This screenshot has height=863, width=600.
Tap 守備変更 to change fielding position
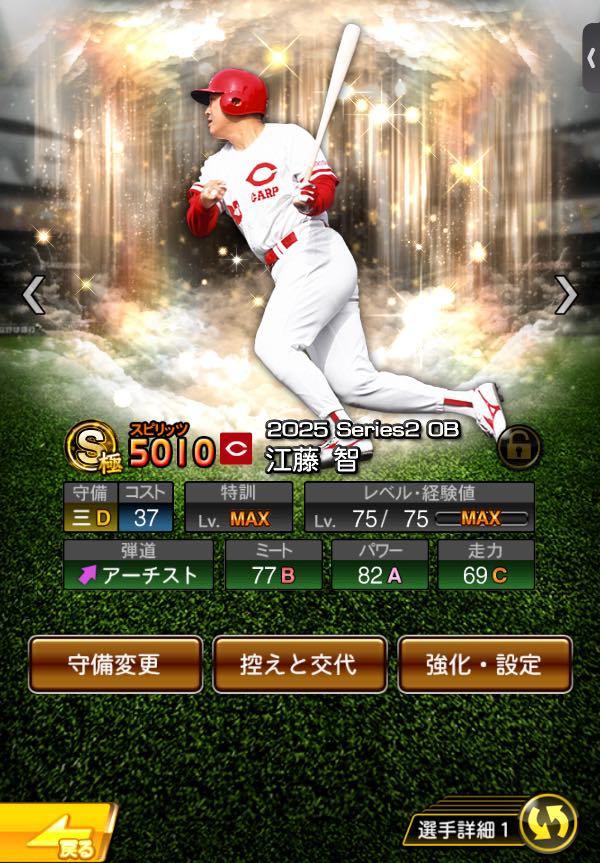[x=114, y=665]
